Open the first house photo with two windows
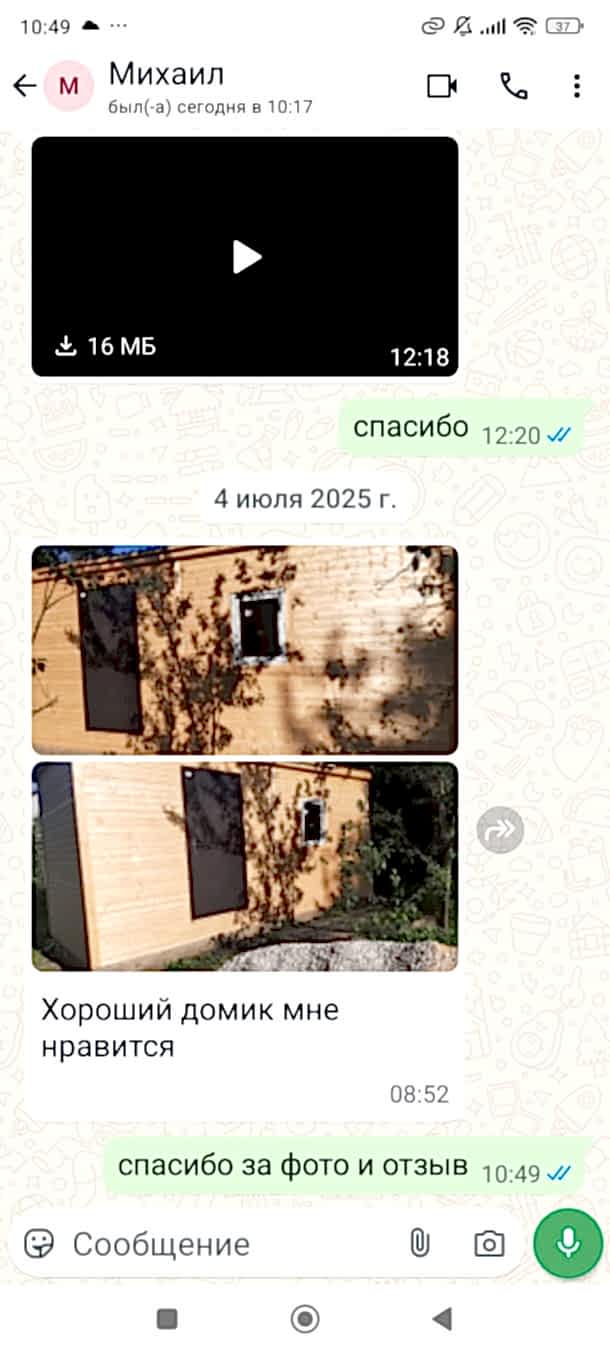Viewport: 610px width, 1356px height. tap(245, 649)
